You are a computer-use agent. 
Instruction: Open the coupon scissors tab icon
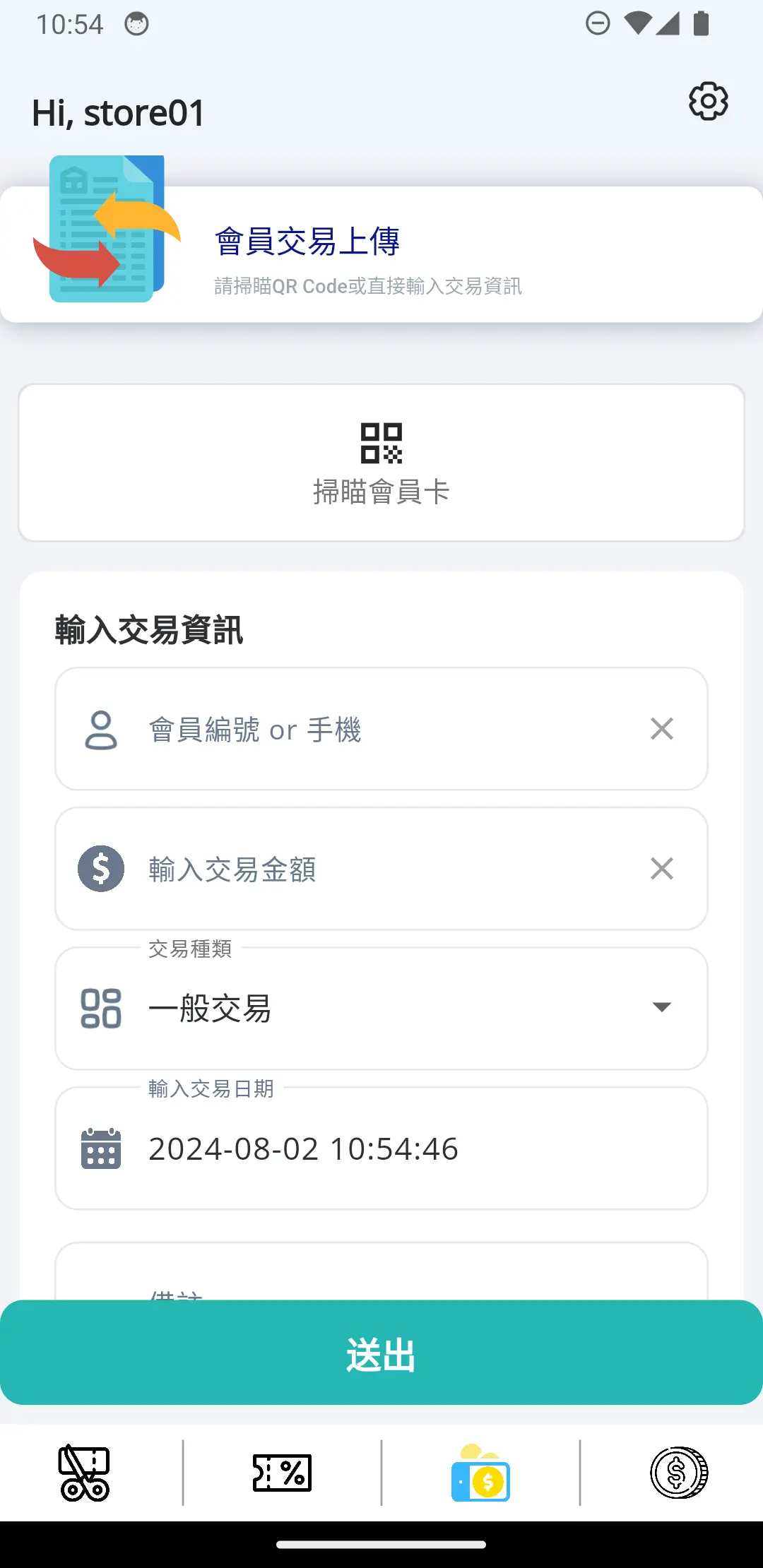[x=85, y=1473]
